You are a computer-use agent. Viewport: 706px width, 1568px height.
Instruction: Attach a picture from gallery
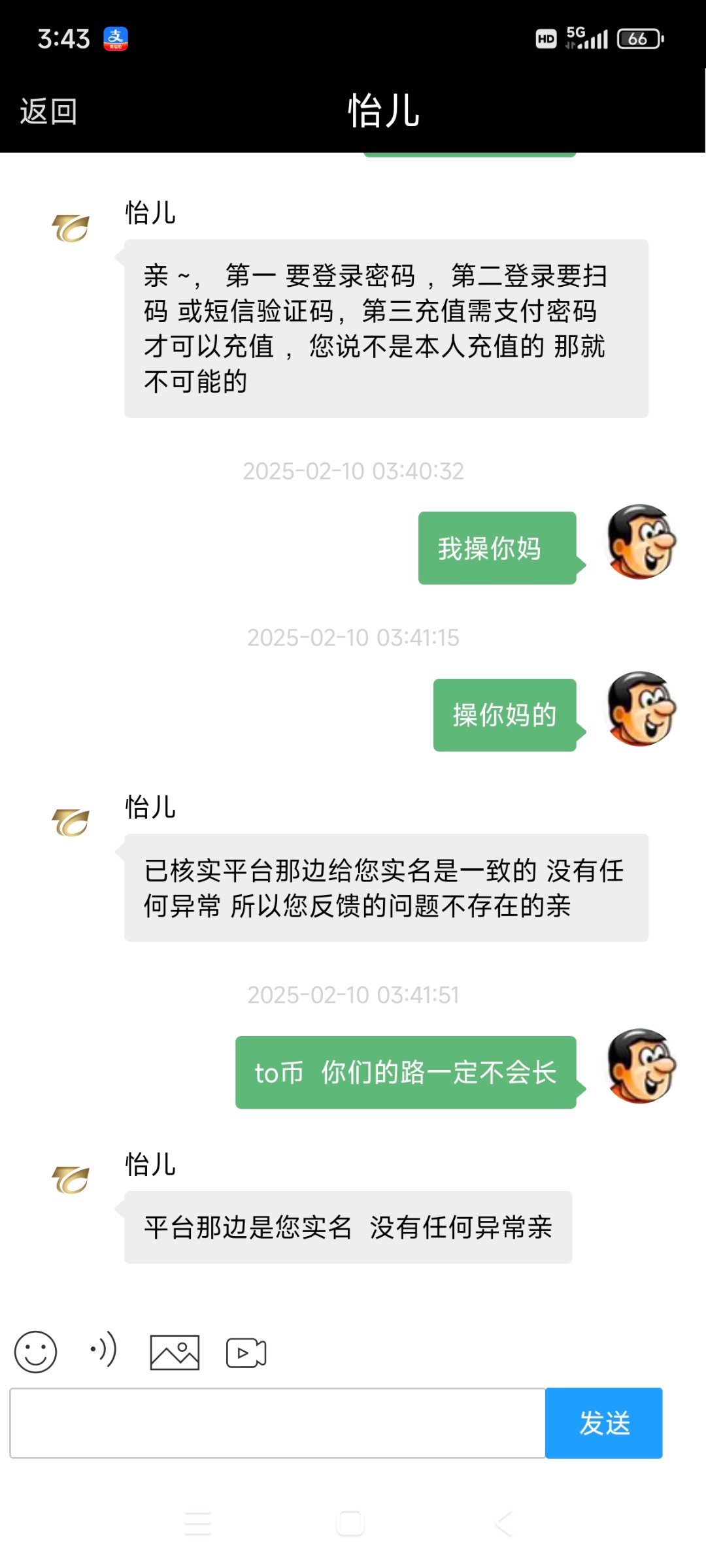coord(175,1352)
